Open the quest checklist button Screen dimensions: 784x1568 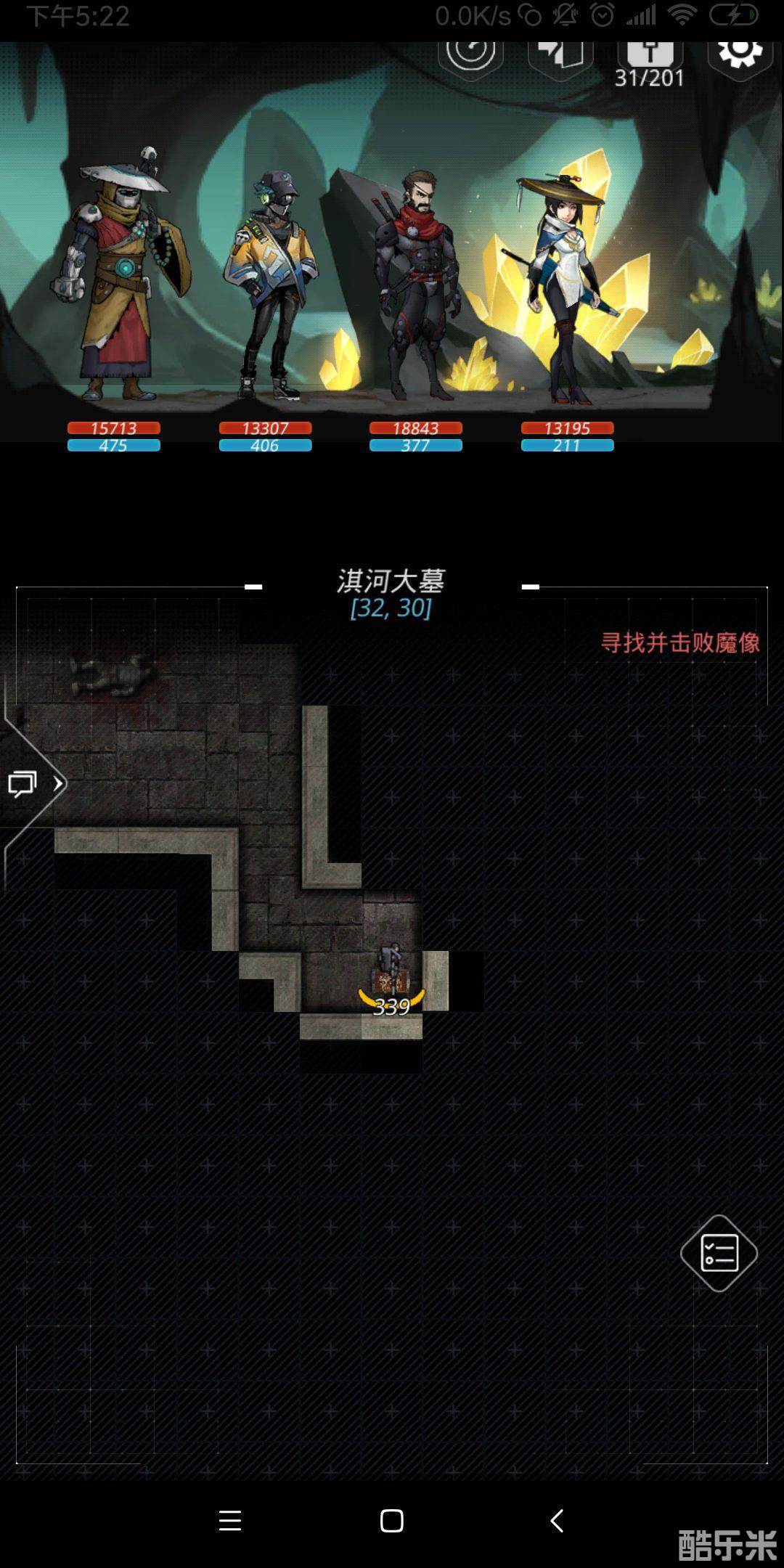719,1254
